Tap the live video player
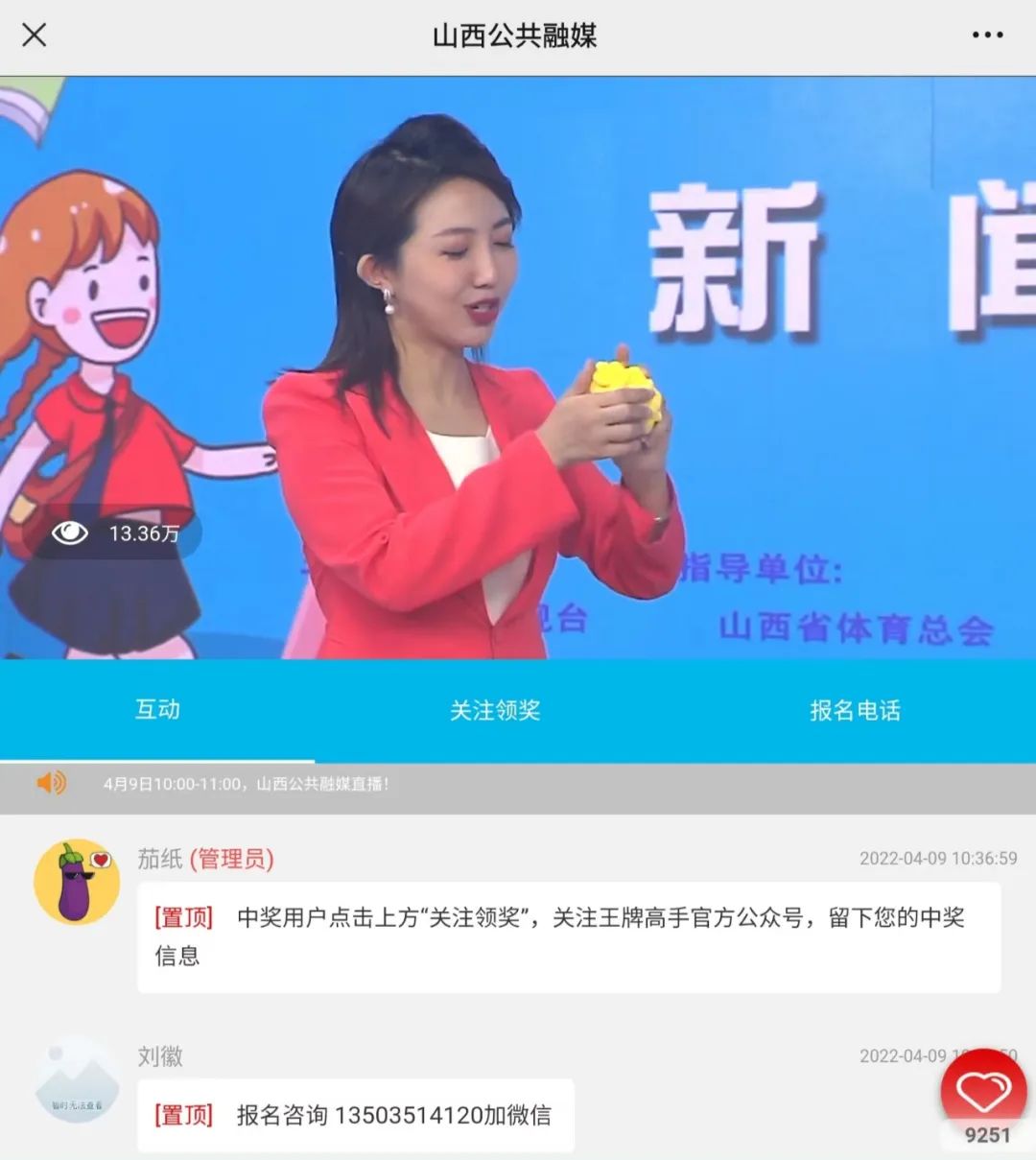The width and height of the screenshot is (1036, 1160). 518,367
